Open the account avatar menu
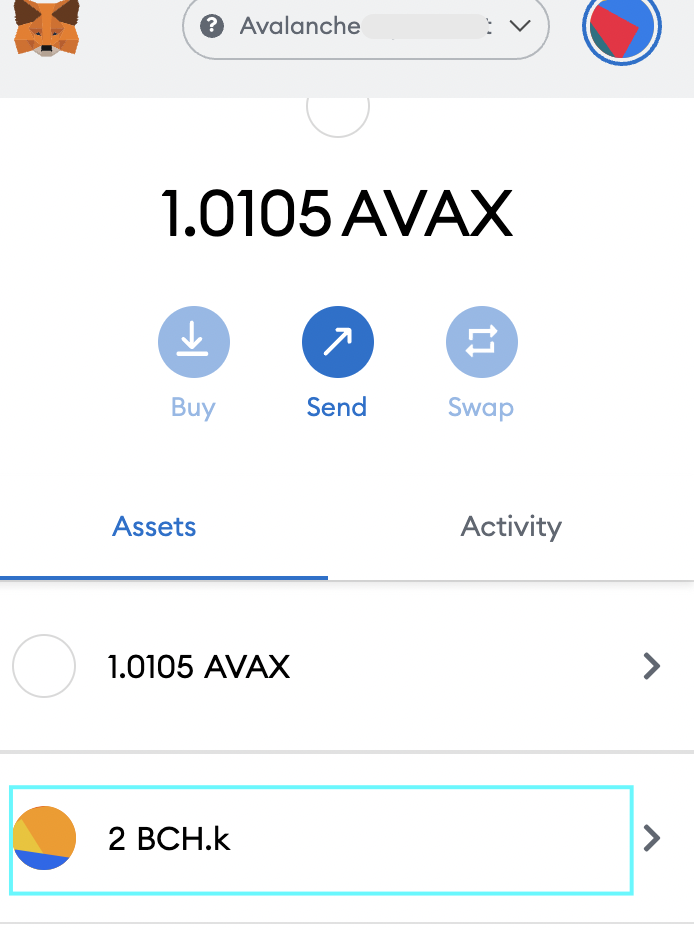Image resolution: width=694 pixels, height=930 pixels. point(622,30)
